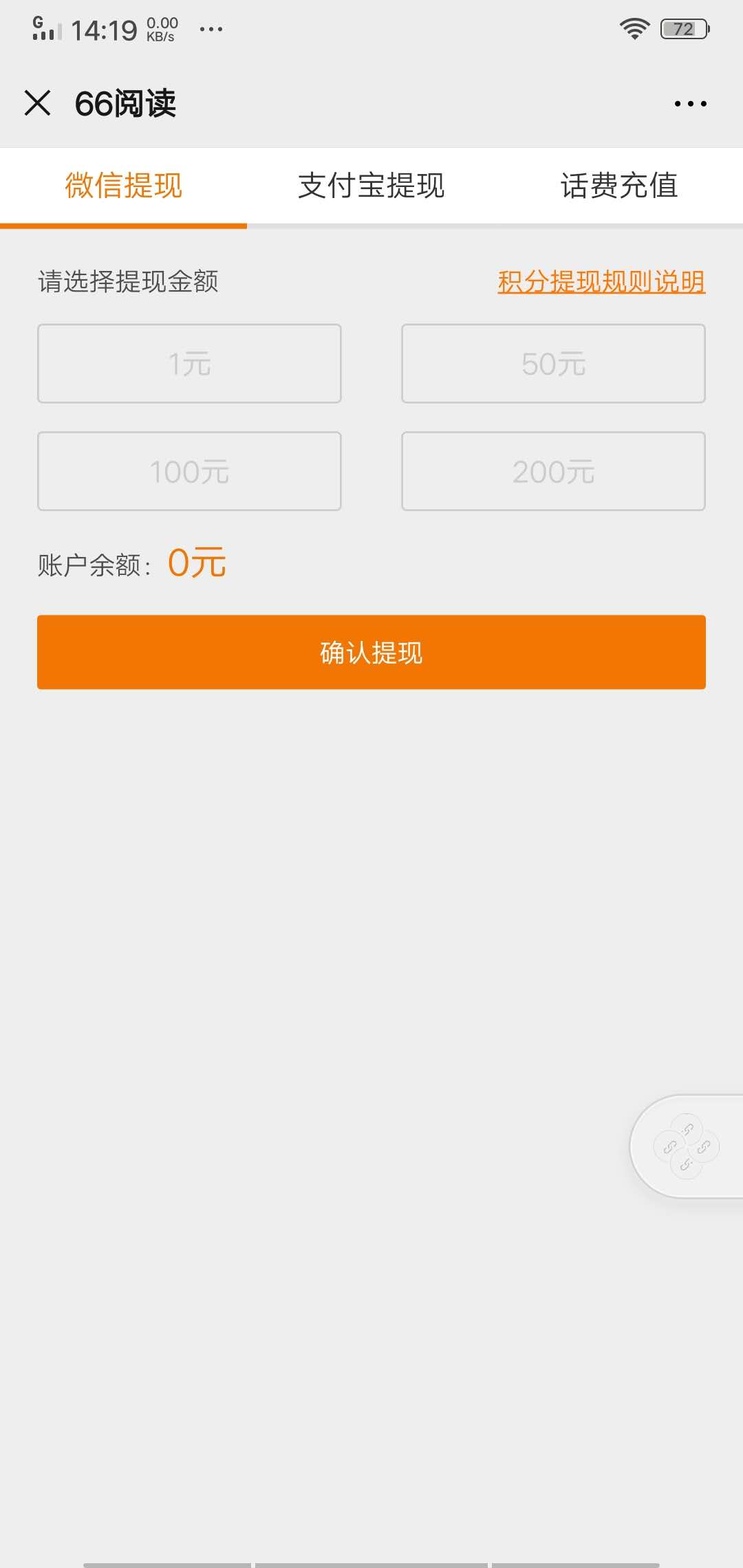Open the 积分提现规则说明 rules link

pos(601,280)
